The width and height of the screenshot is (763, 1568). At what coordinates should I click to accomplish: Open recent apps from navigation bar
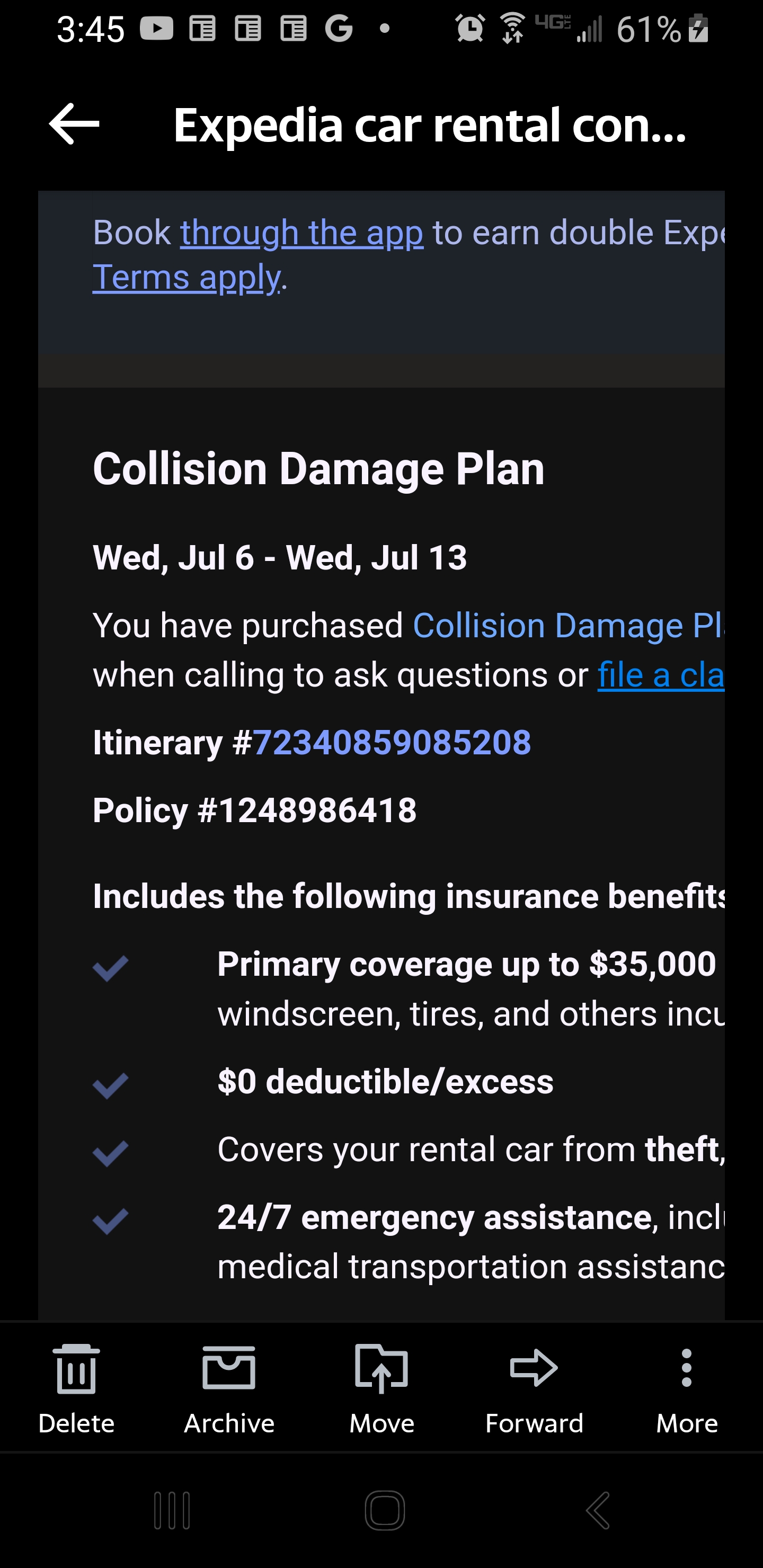point(171,1510)
